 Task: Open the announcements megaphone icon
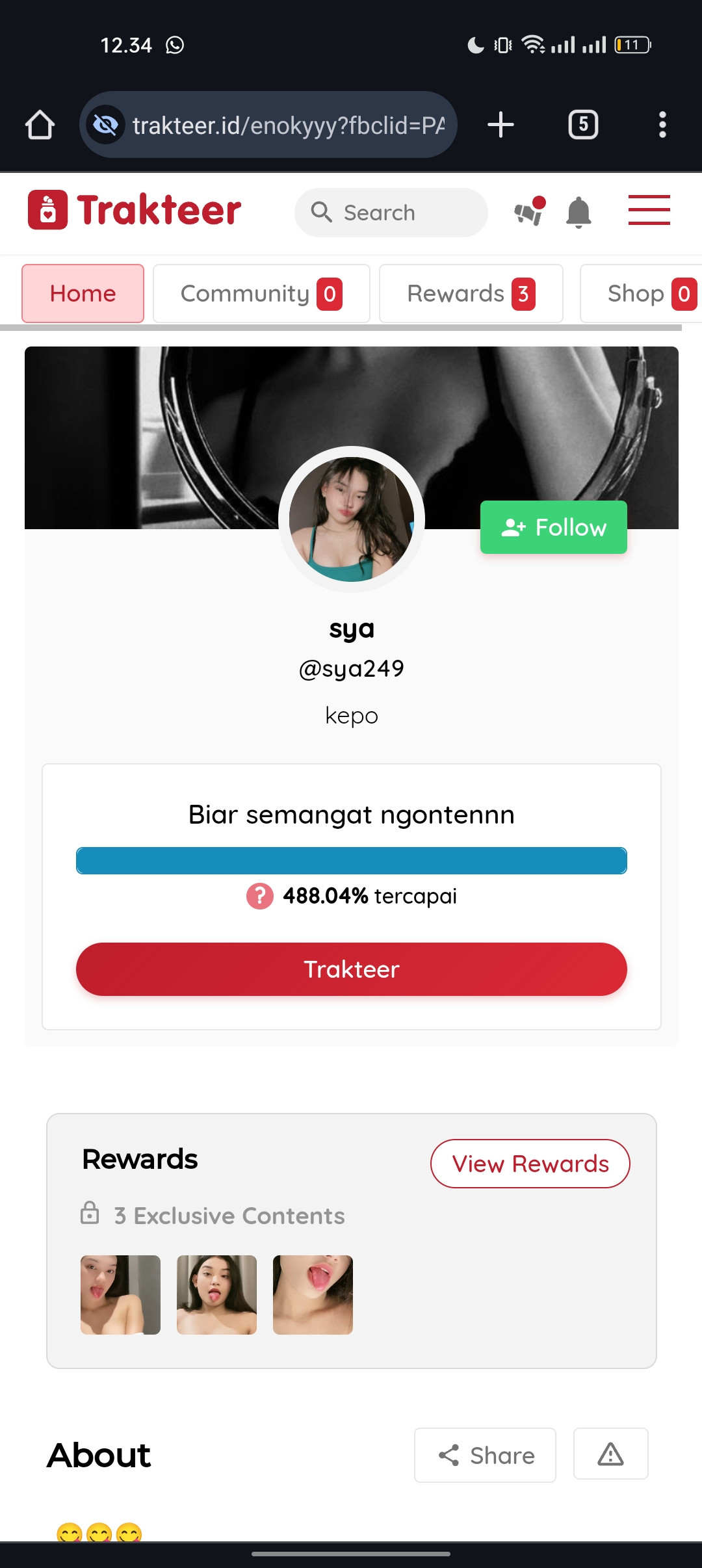click(x=529, y=211)
